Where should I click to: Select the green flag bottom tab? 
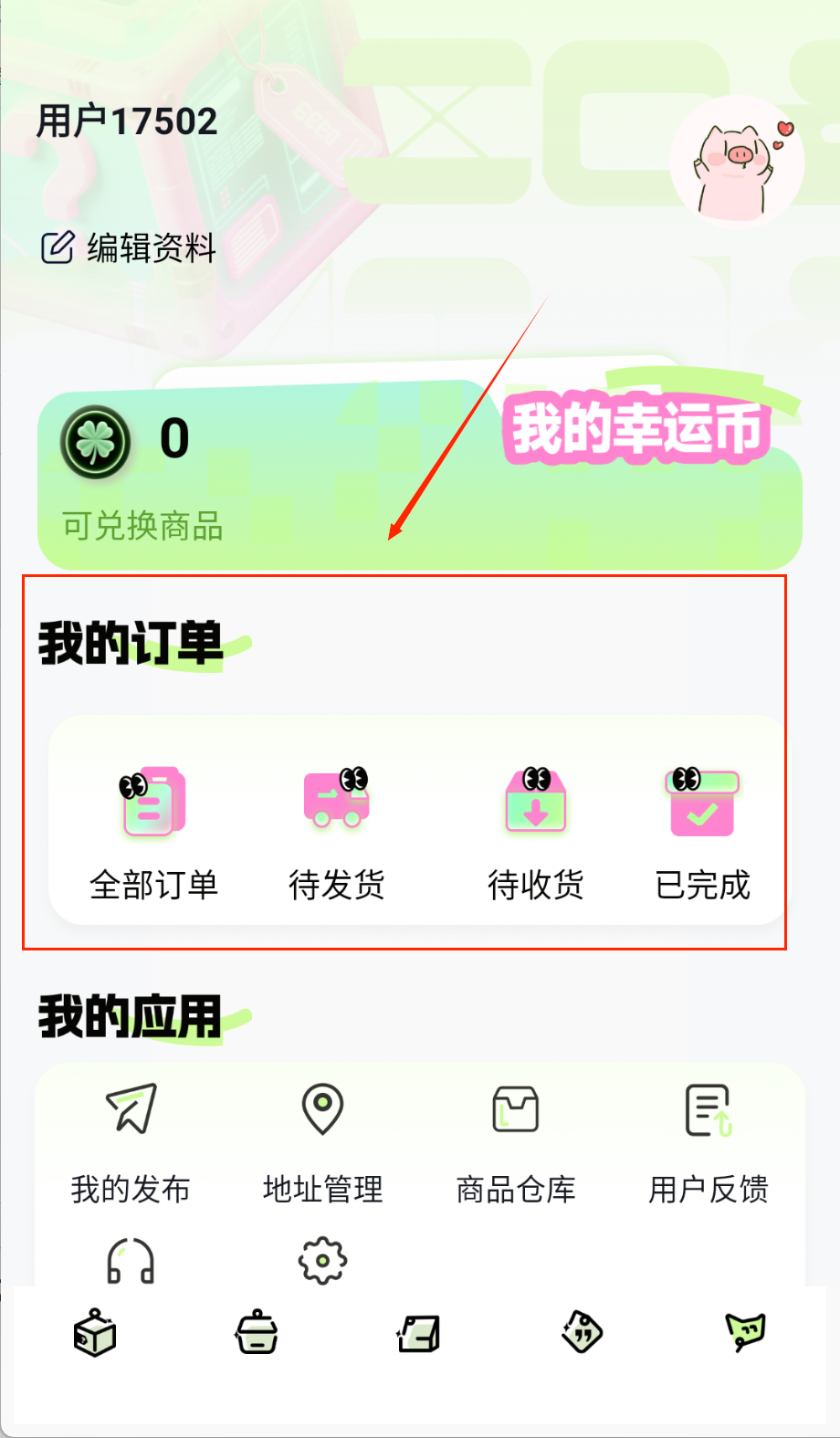click(745, 1334)
